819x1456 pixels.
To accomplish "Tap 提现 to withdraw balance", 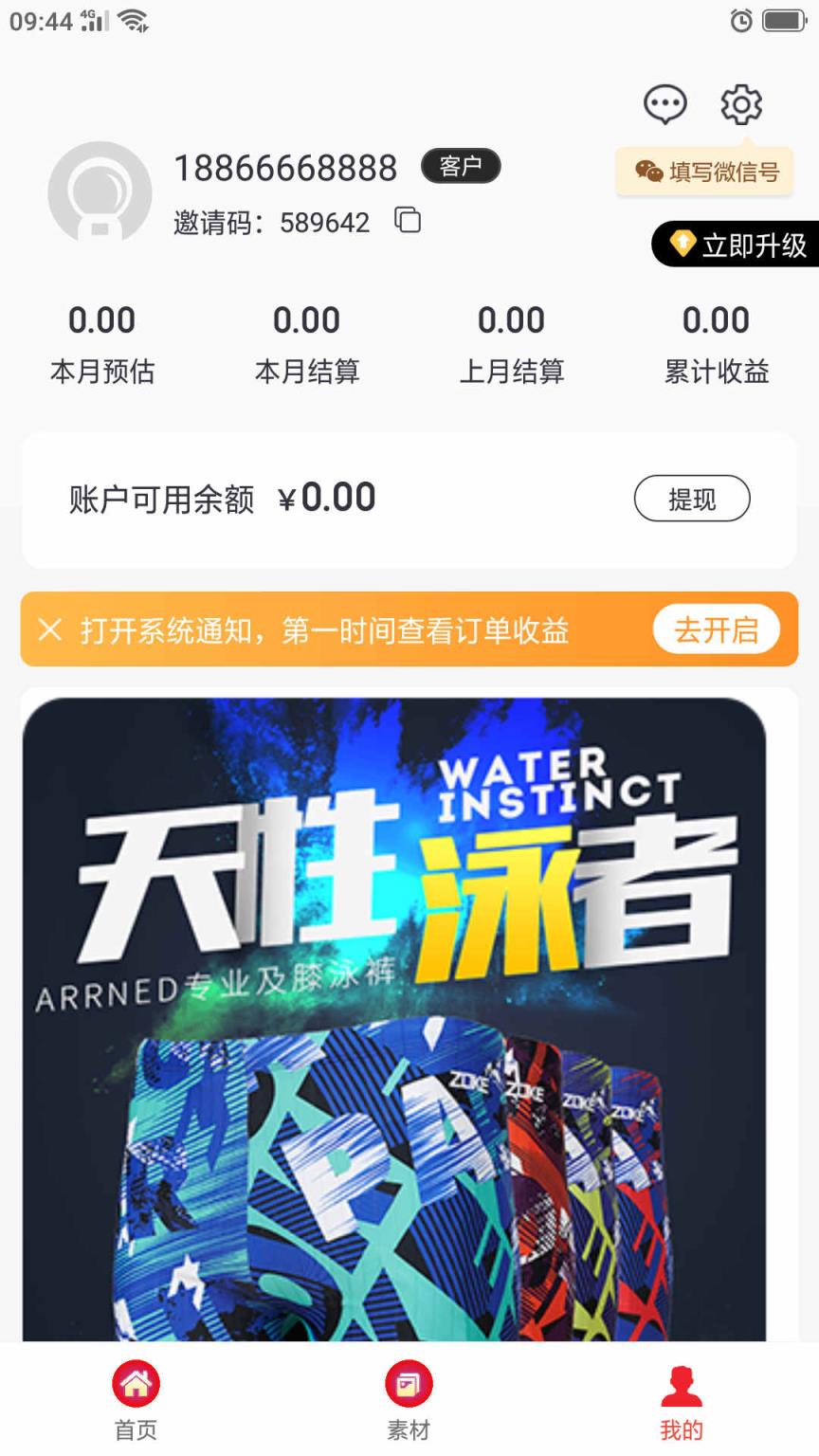I will tap(691, 499).
